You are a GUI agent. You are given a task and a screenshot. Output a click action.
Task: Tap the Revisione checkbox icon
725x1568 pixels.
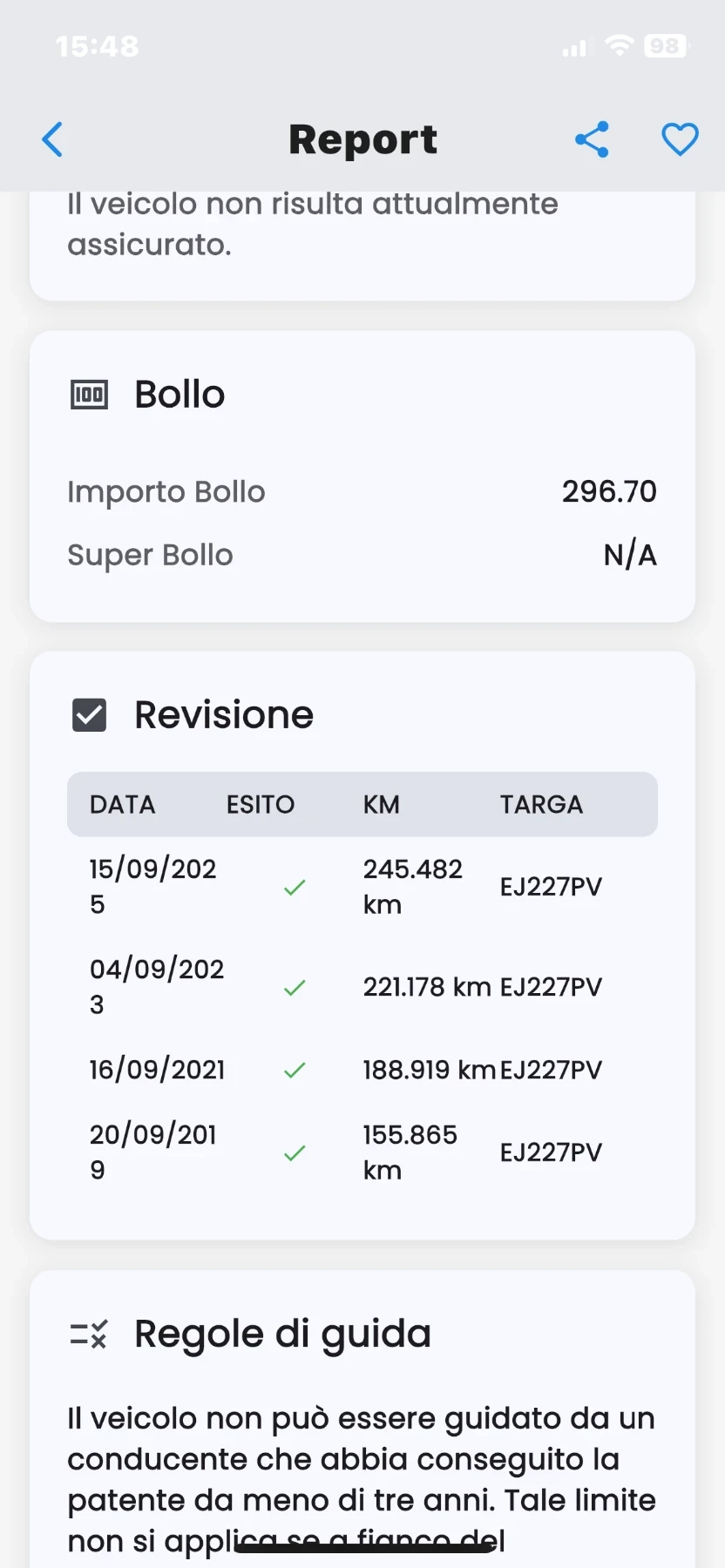tap(88, 714)
